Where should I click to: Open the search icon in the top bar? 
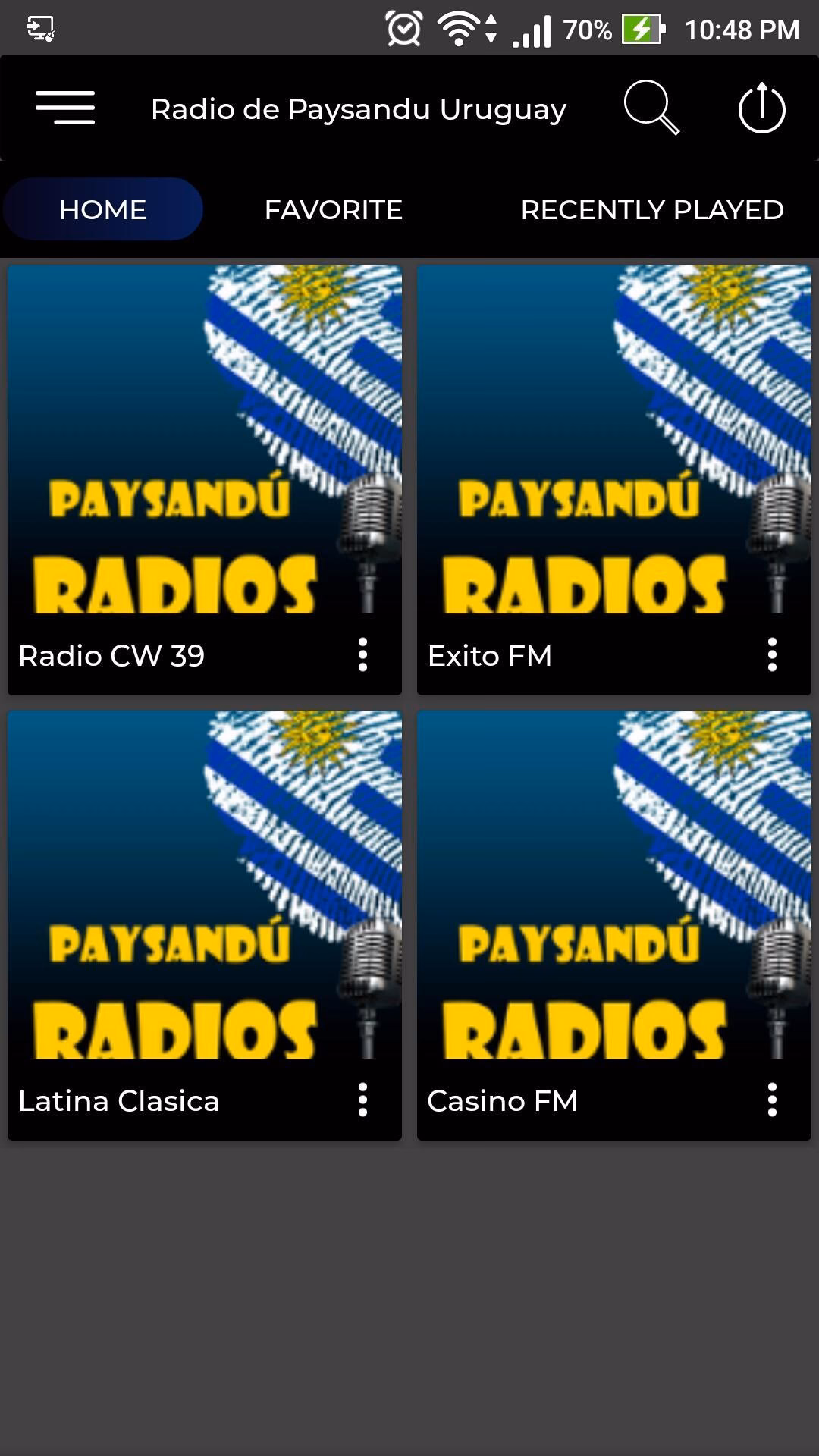(x=651, y=108)
